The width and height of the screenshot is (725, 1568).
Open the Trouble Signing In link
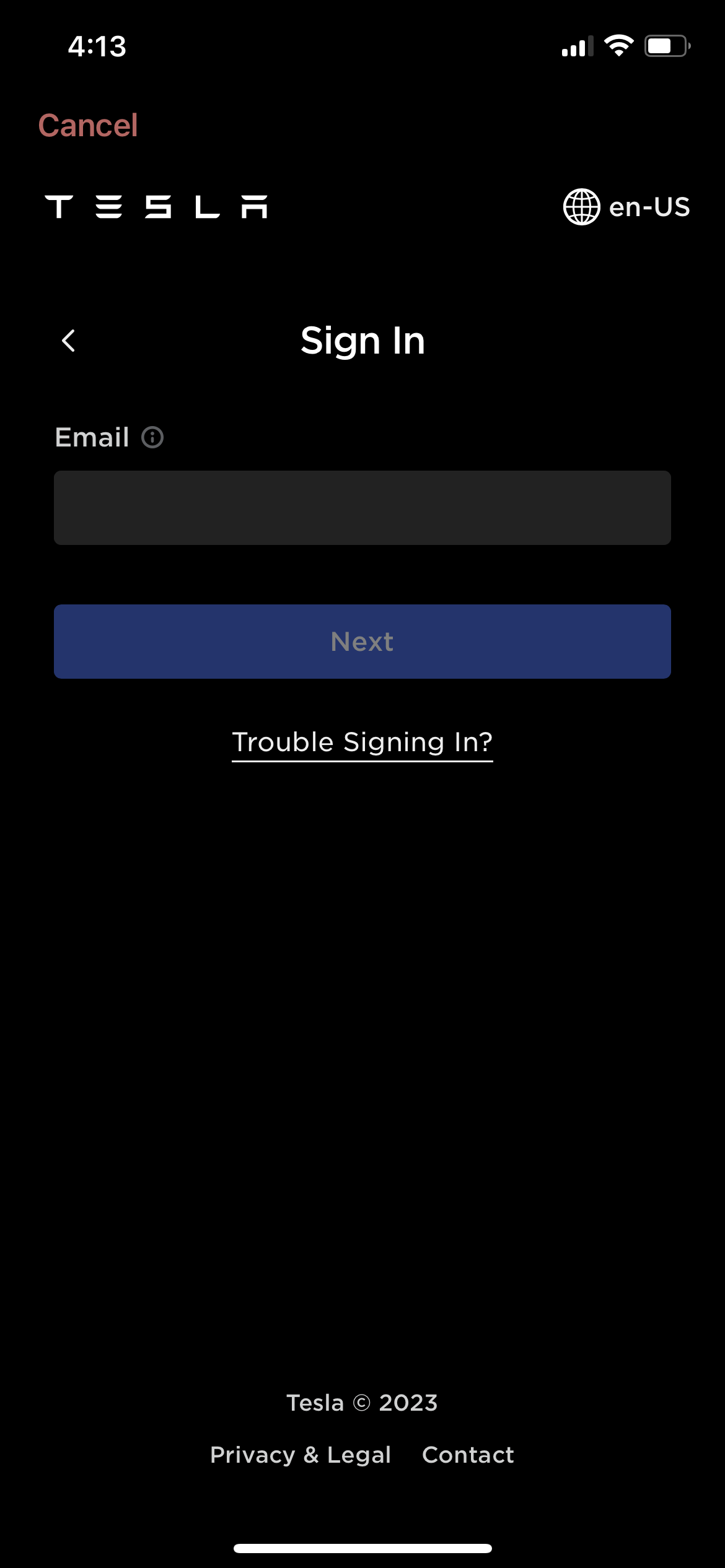click(362, 742)
